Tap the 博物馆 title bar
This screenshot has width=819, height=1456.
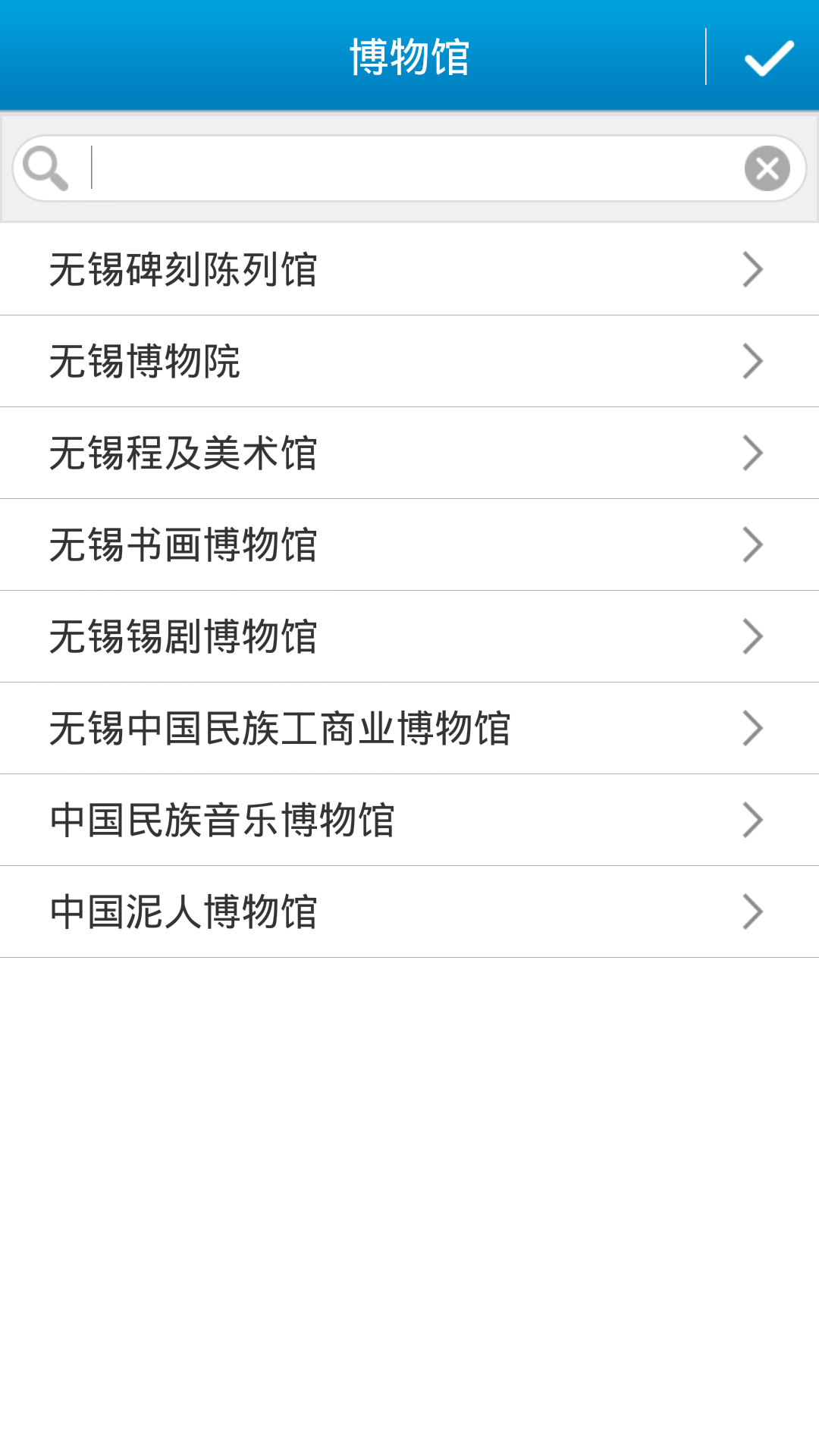pyautogui.click(x=409, y=56)
